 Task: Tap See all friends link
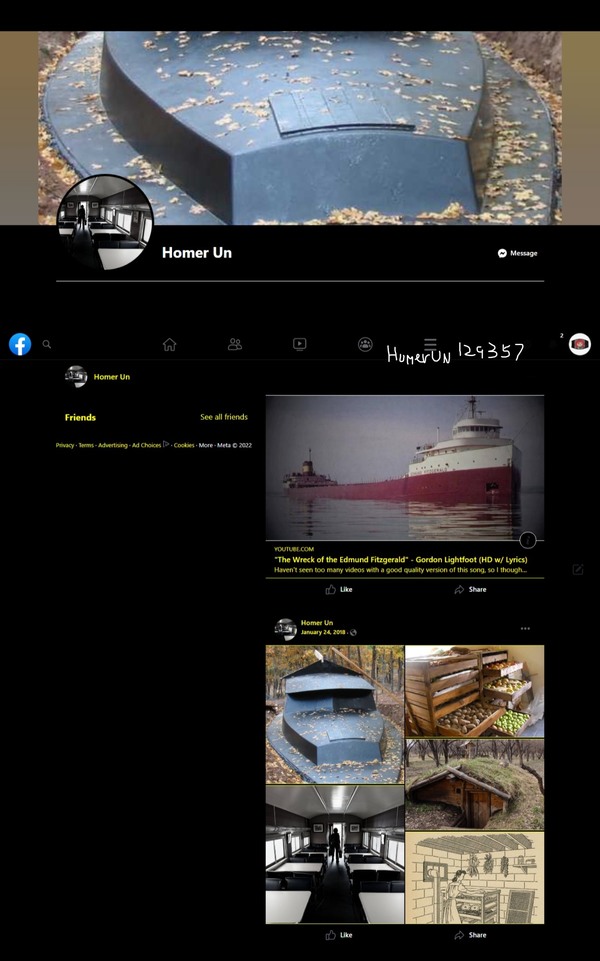[x=224, y=417]
